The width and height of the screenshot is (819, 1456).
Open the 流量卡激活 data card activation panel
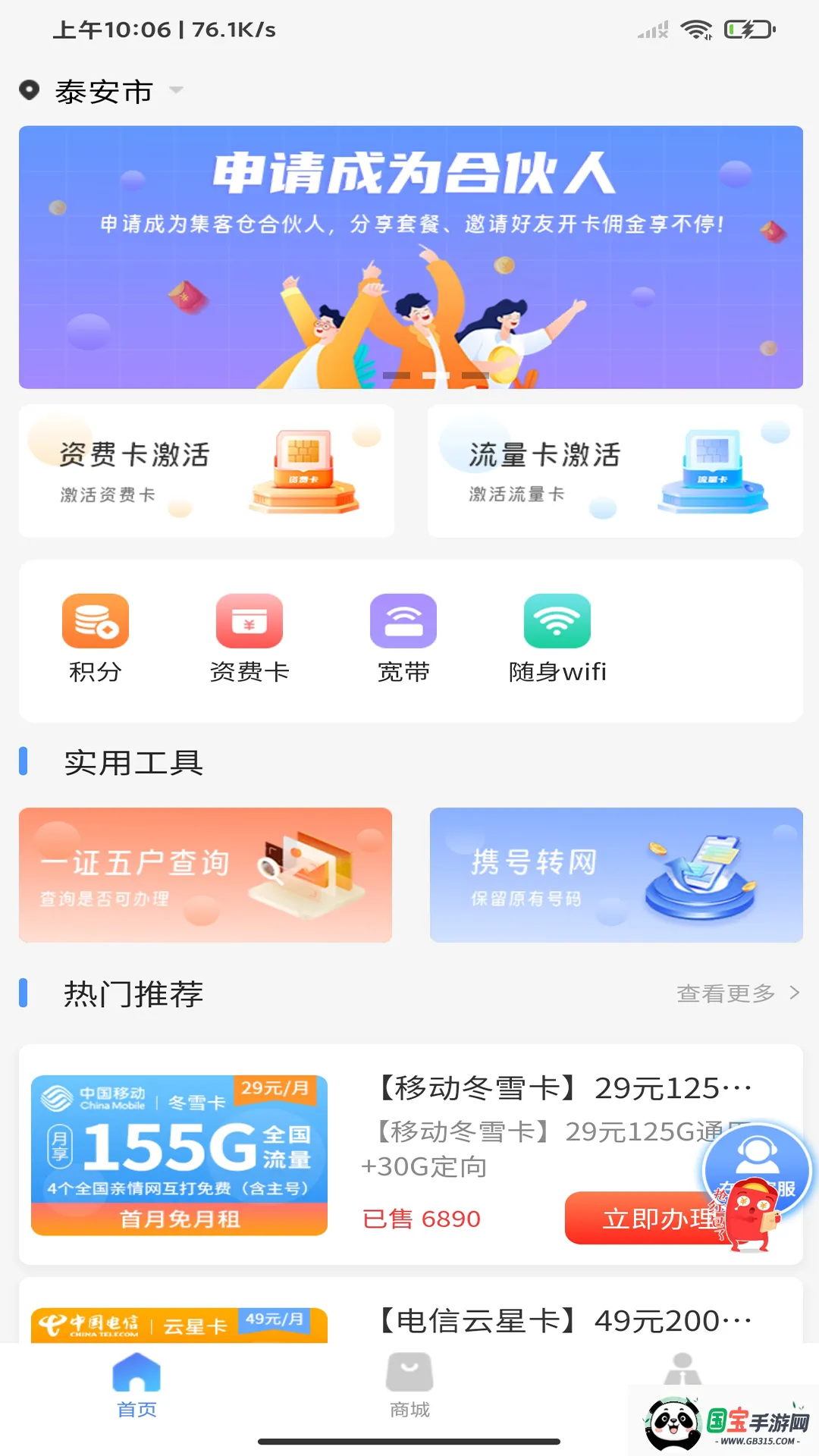(x=613, y=470)
